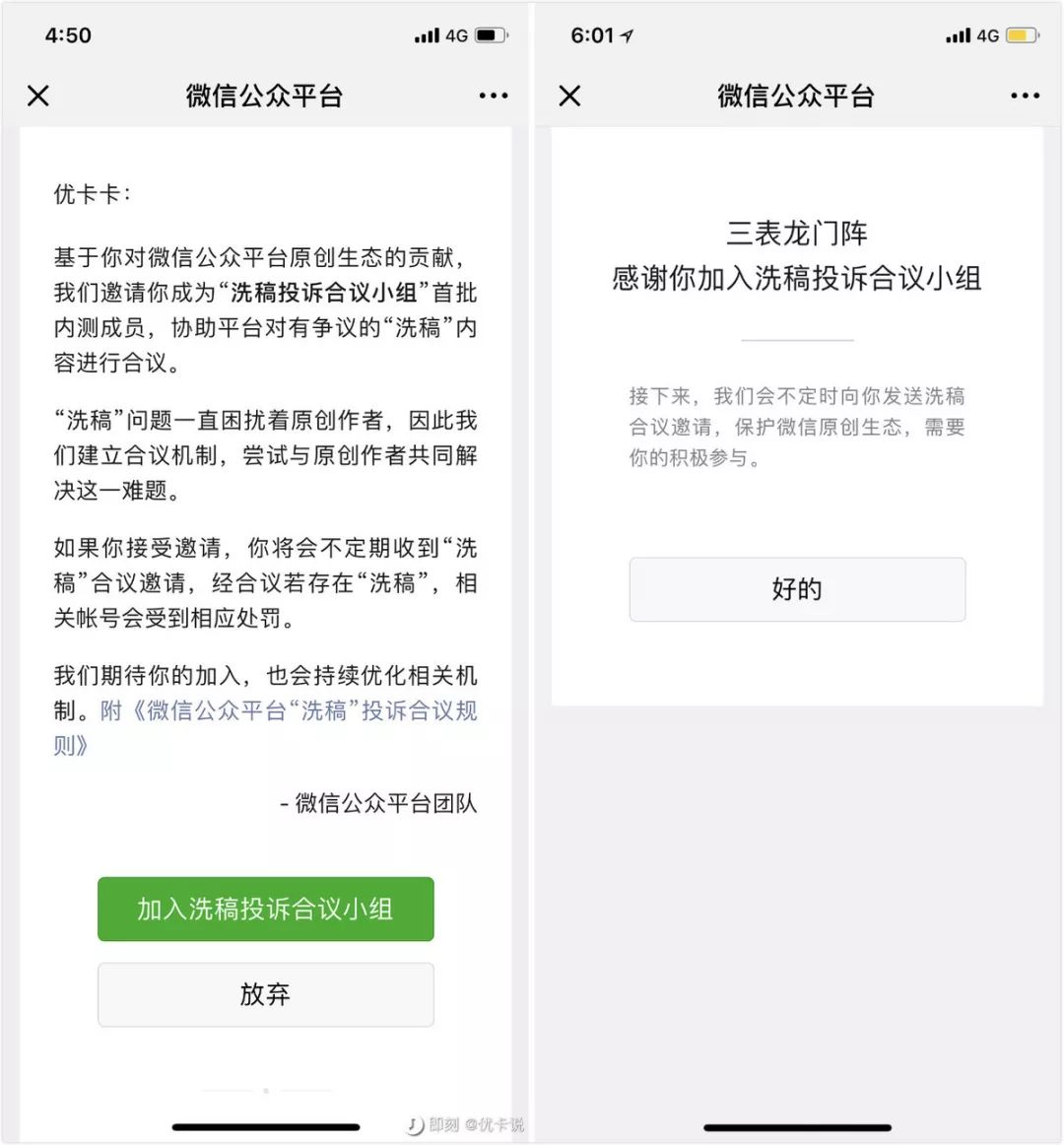Open the 微信公众平台"洗稿"投诉合议规则 link

(x=265, y=727)
